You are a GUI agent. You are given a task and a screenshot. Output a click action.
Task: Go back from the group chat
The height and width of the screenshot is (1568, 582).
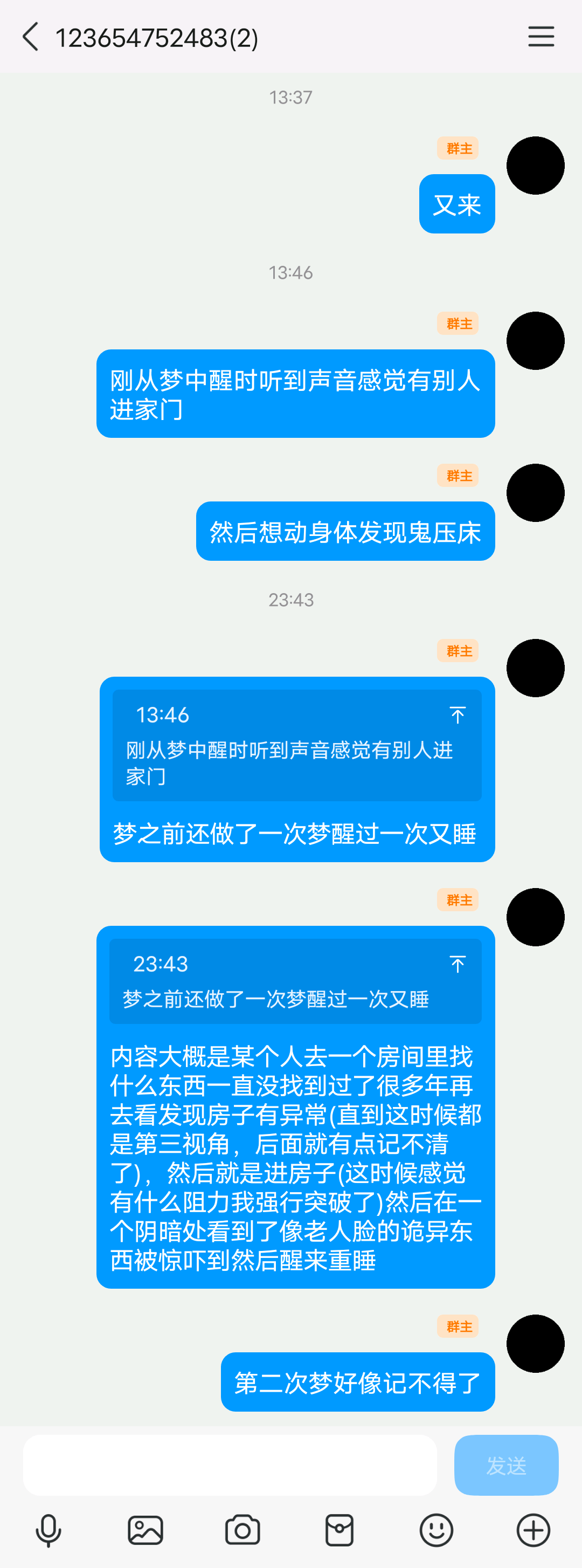[30, 37]
